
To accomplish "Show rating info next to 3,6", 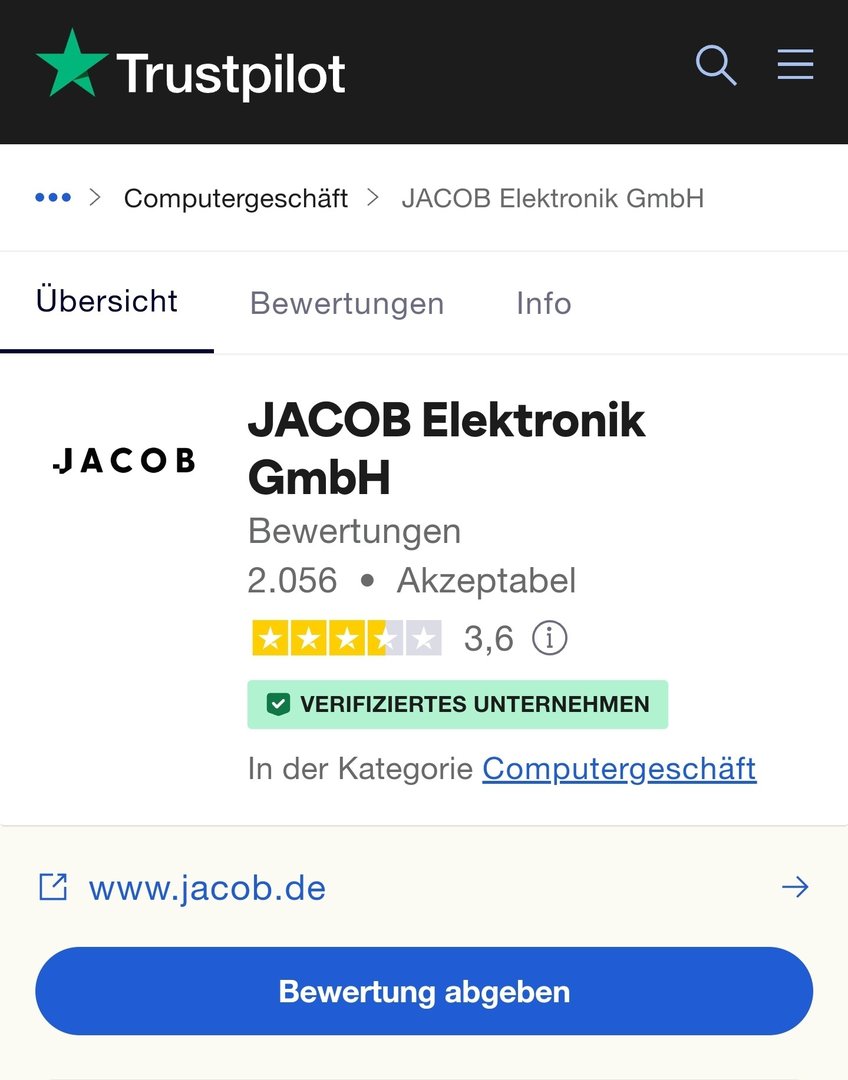I will (549, 638).
